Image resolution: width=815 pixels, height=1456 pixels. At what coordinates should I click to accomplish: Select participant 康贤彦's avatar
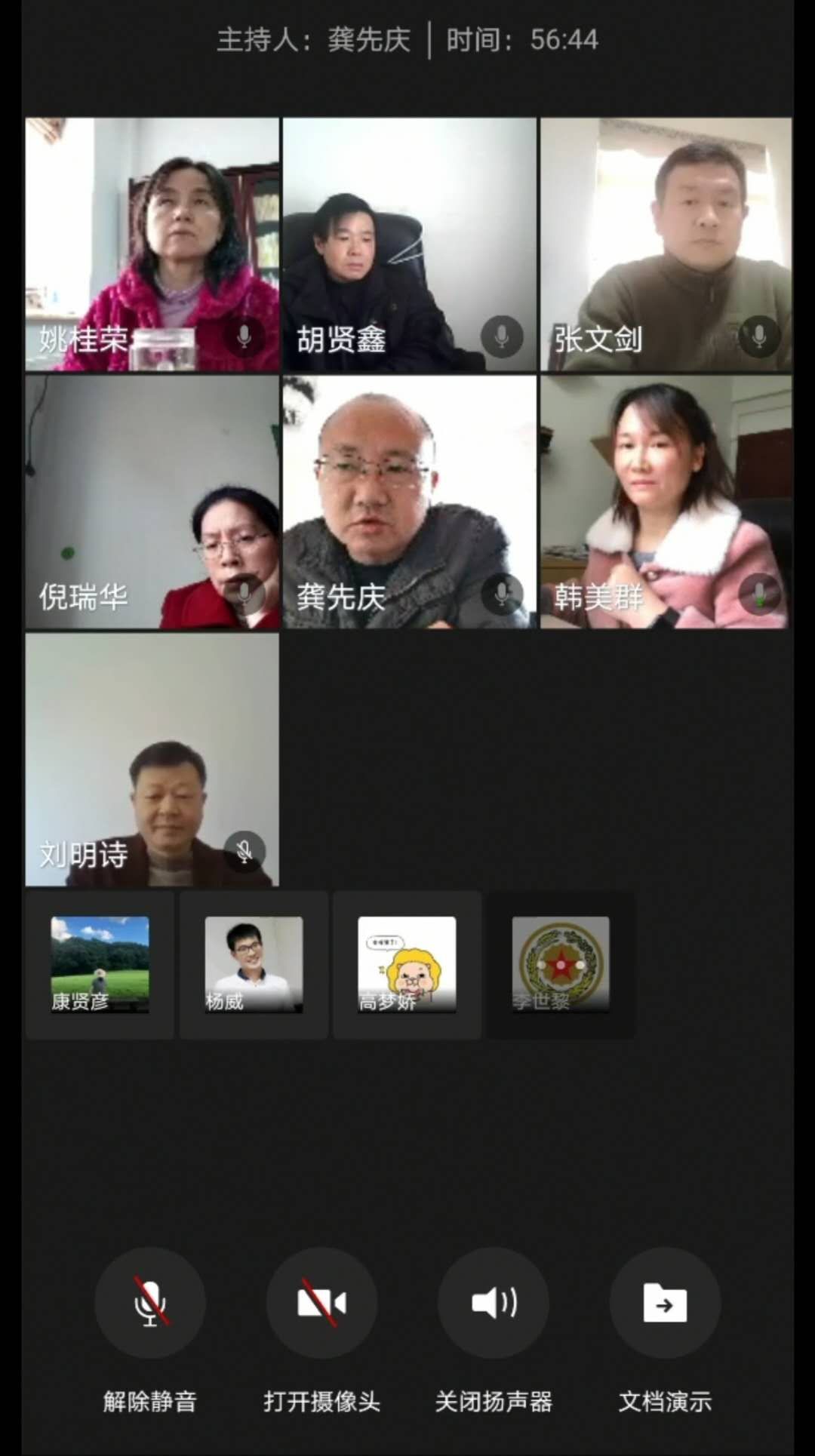pos(100,964)
